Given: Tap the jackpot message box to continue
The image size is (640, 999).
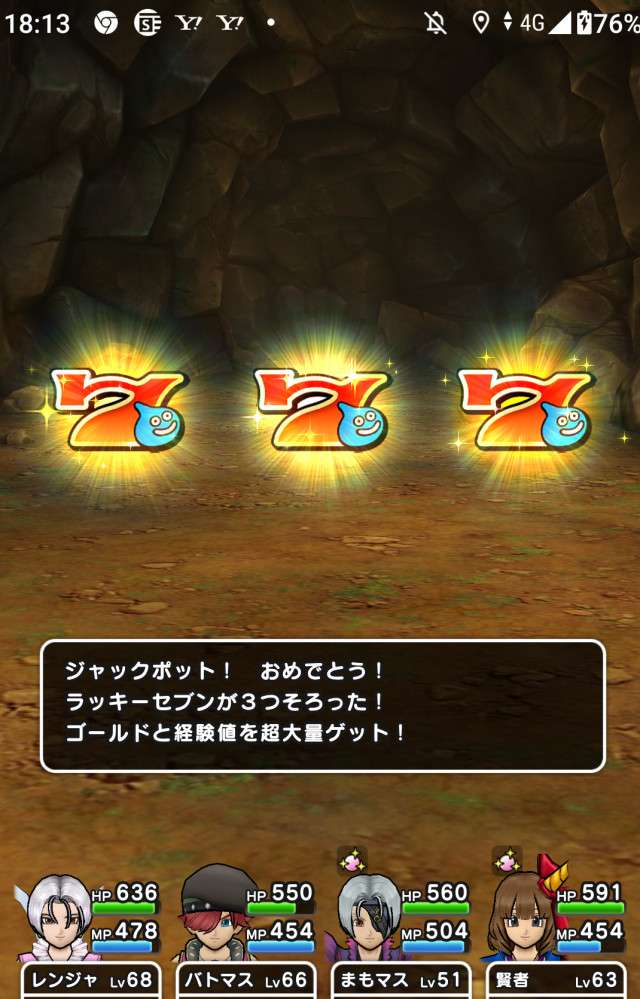Looking at the screenshot, I should 322,706.
